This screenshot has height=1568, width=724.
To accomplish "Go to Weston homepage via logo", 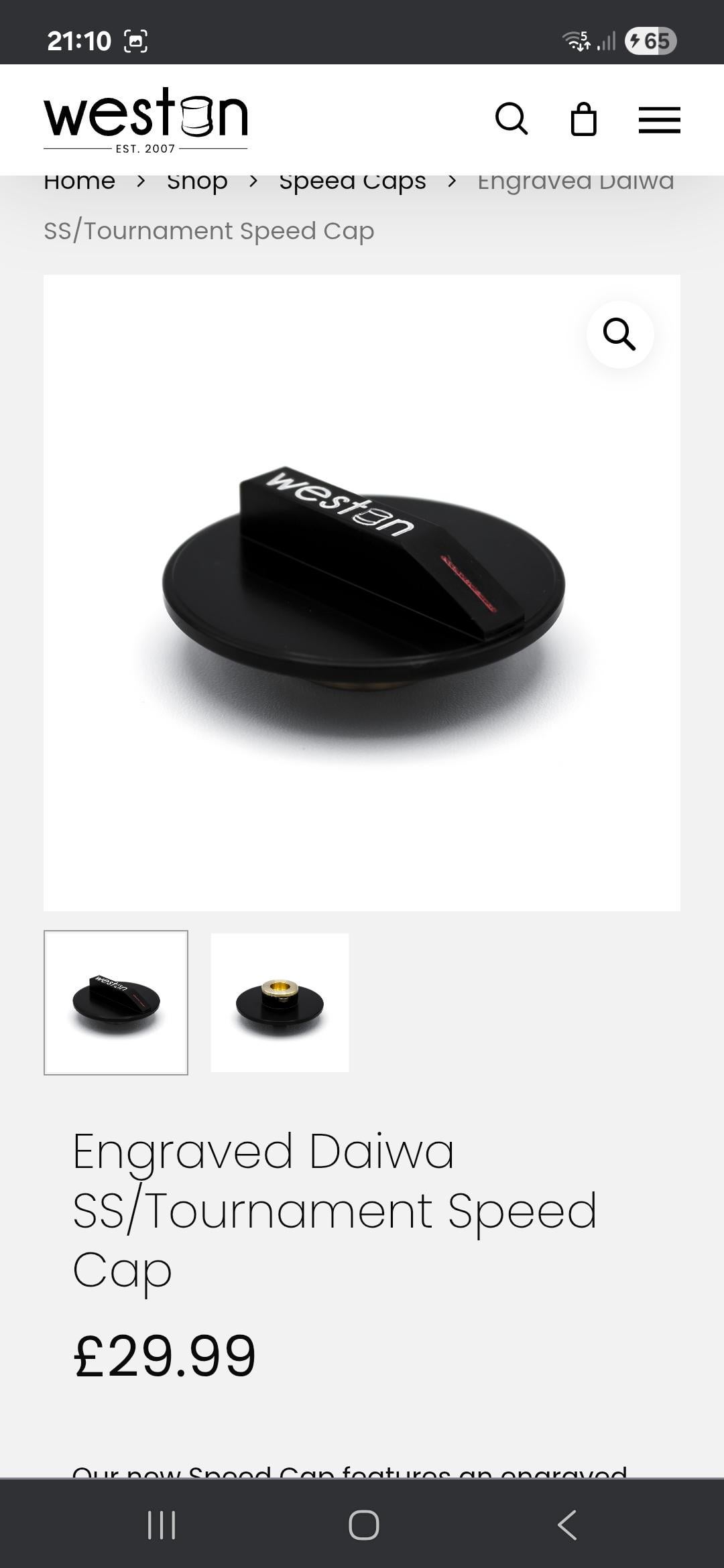I will click(145, 120).
